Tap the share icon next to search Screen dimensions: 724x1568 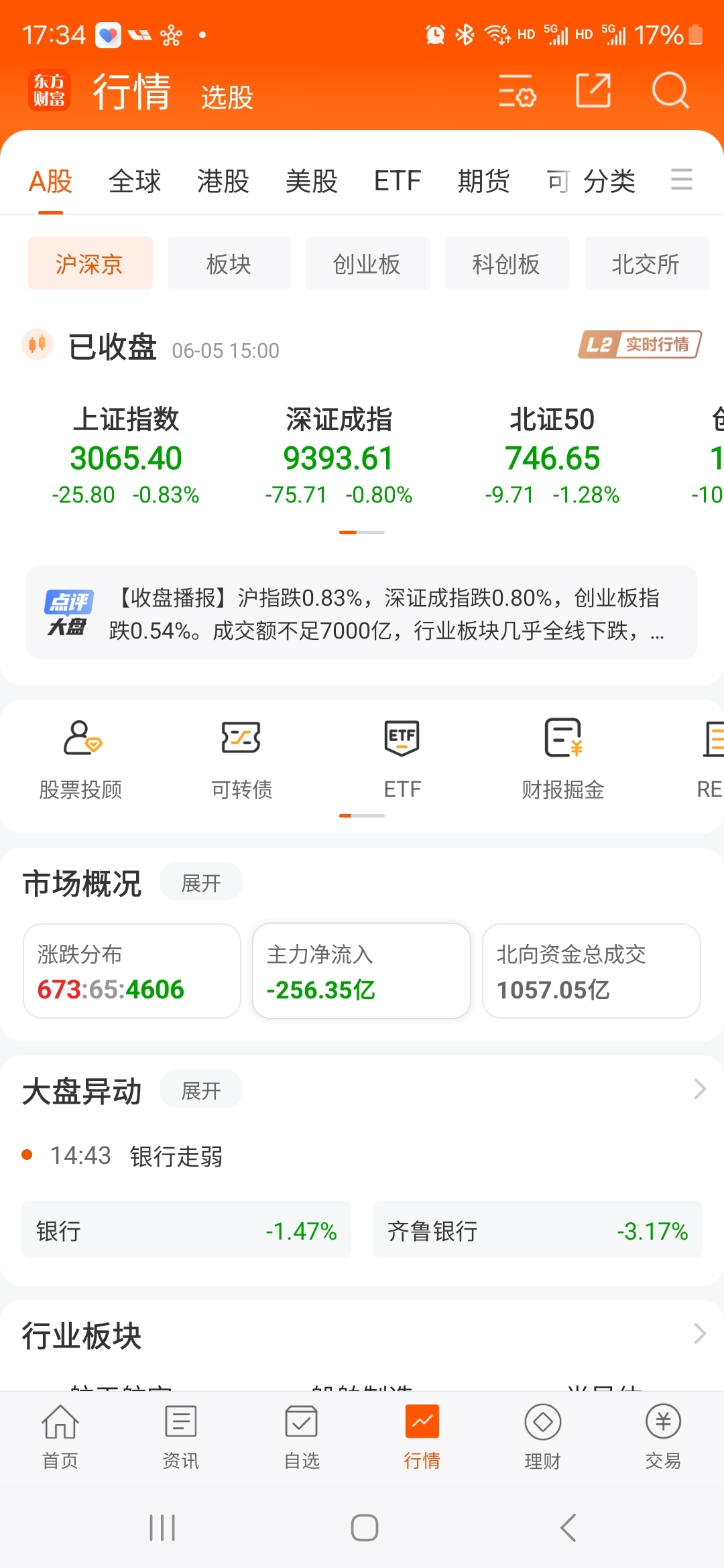[x=593, y=92]
